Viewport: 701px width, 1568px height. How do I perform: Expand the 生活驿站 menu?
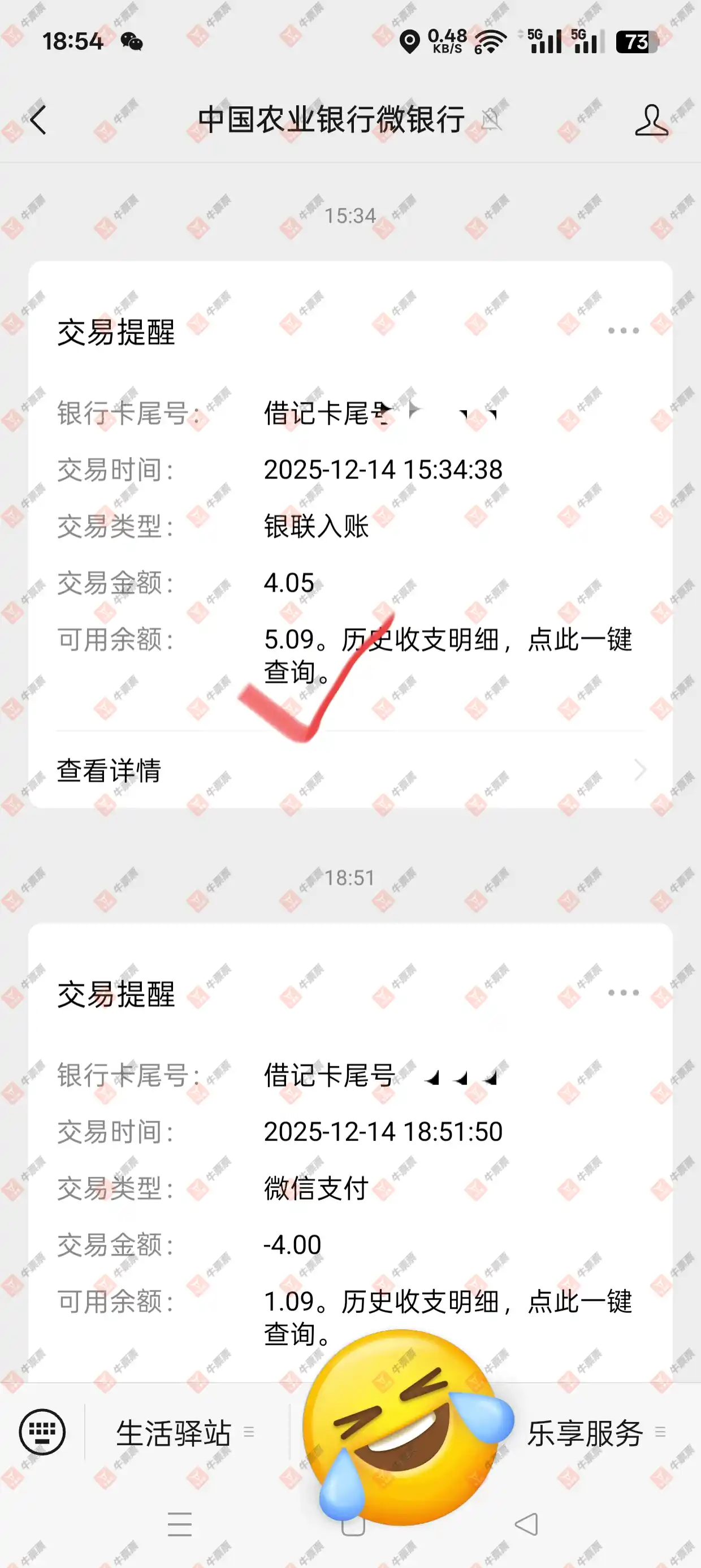tap(183, 1433)
